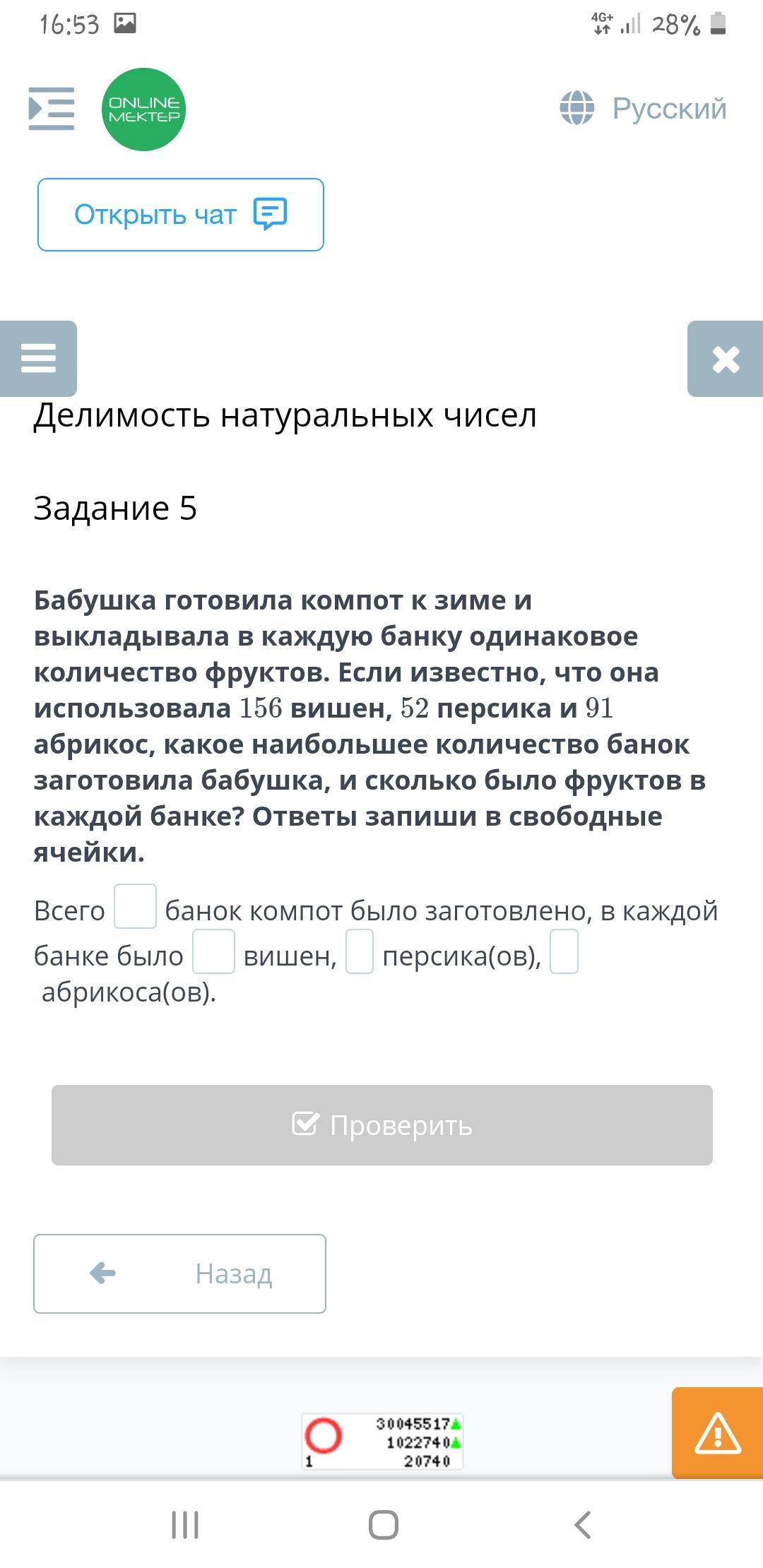
Task: Select the cherries count answer box
Action: [213, 952]
